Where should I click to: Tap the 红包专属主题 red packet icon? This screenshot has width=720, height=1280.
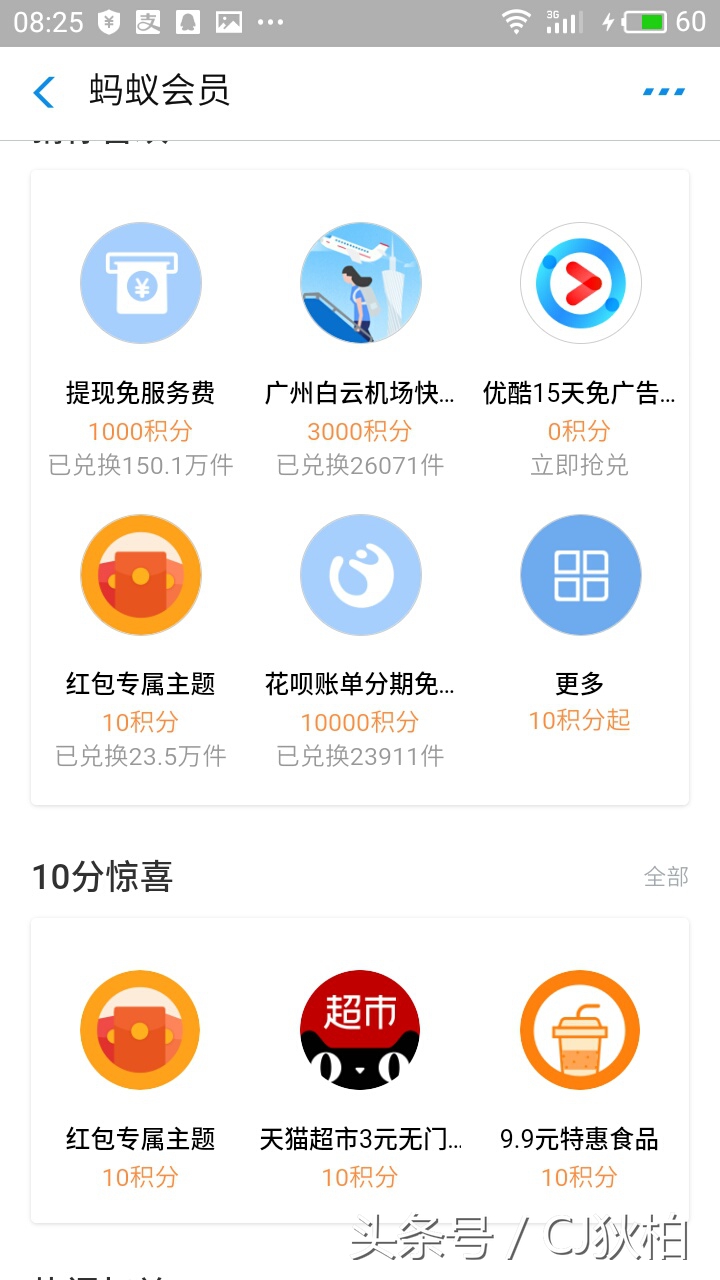pyautogui.click(x=141, y=575)
